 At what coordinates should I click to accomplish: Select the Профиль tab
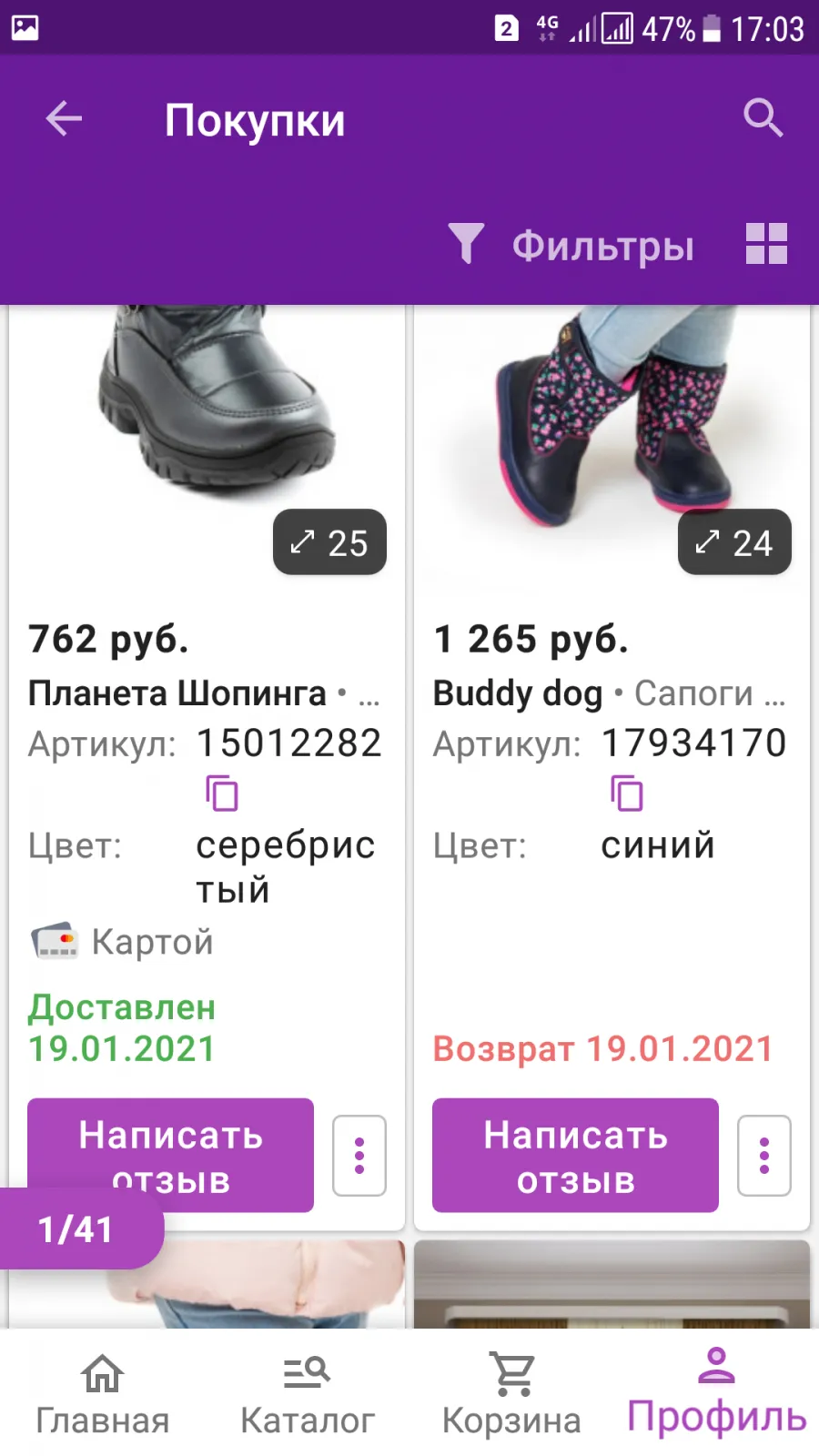point(716,1392)
